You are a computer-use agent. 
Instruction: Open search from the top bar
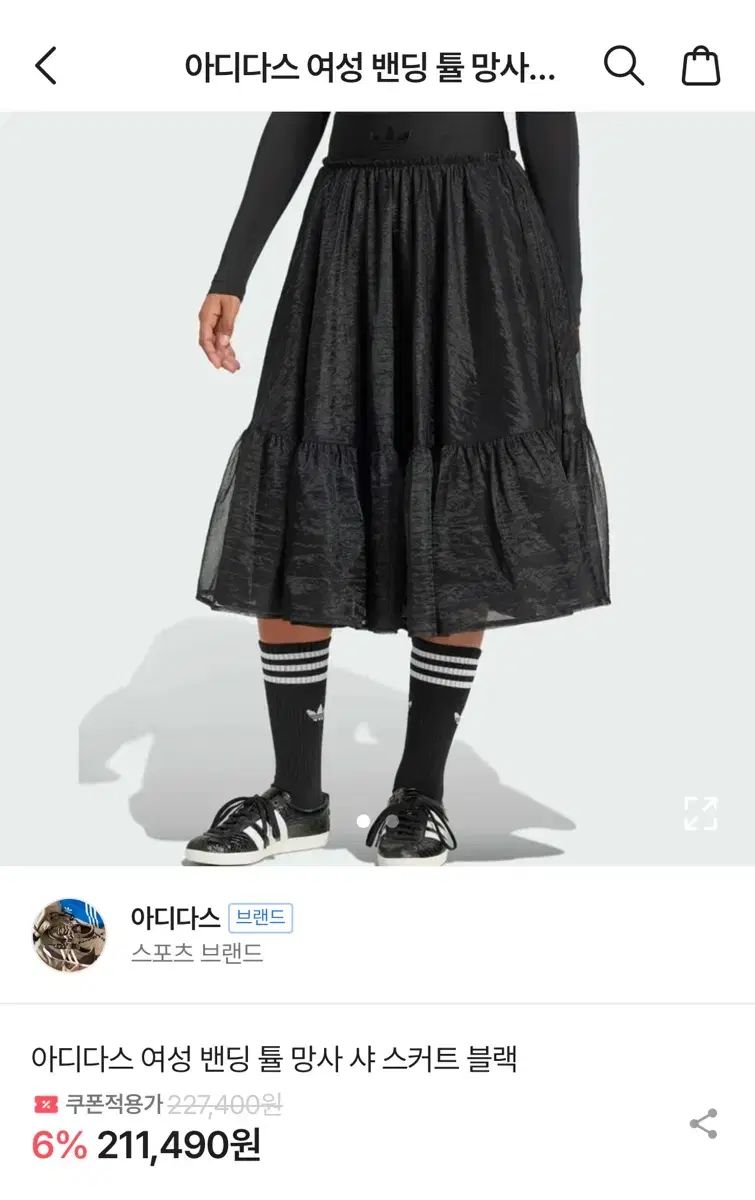click(x=623, y=66)
